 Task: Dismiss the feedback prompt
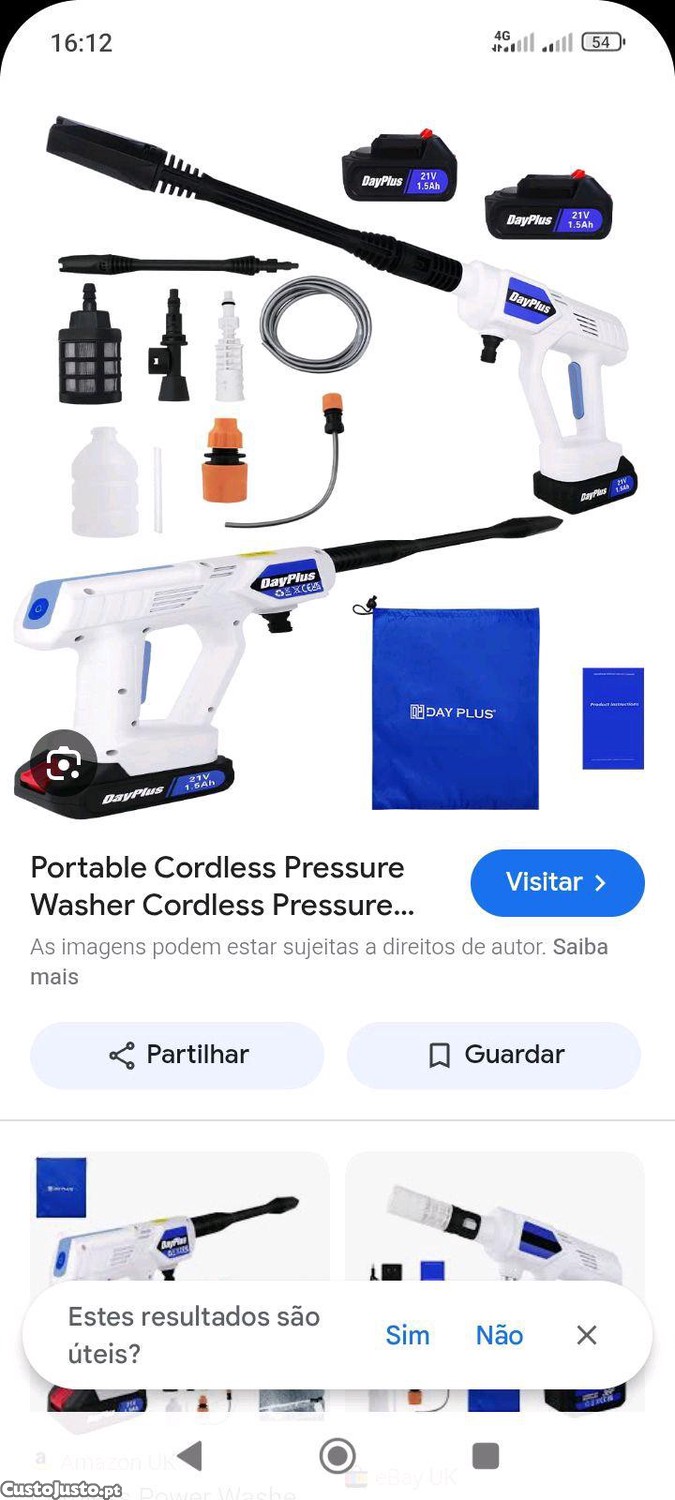(587, 1335)
